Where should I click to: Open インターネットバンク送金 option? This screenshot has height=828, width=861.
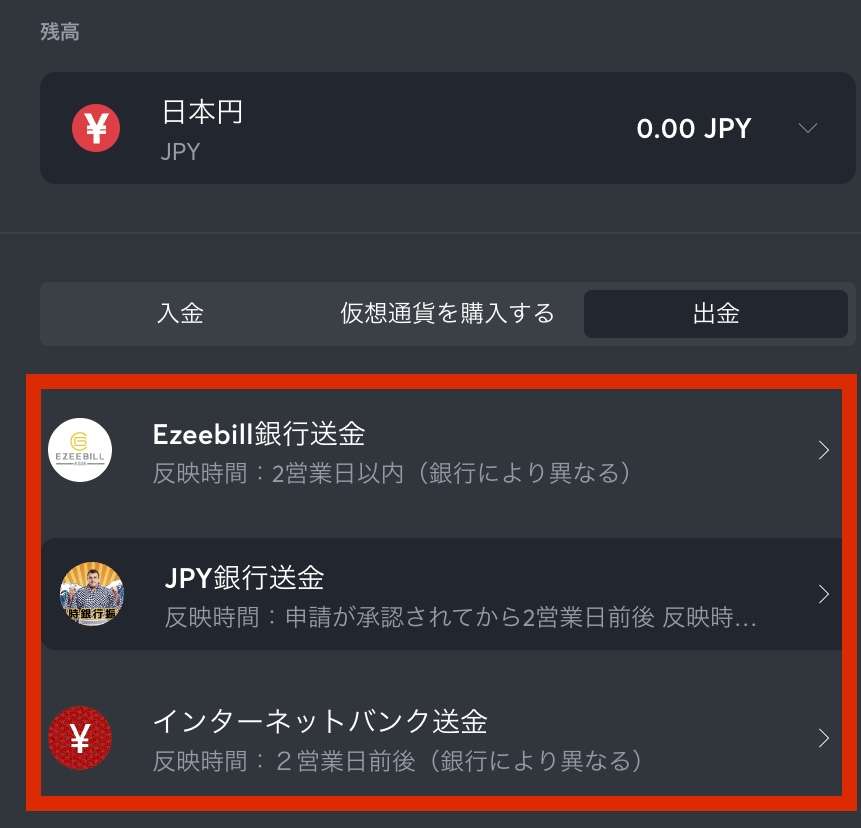tap(440, 738)
